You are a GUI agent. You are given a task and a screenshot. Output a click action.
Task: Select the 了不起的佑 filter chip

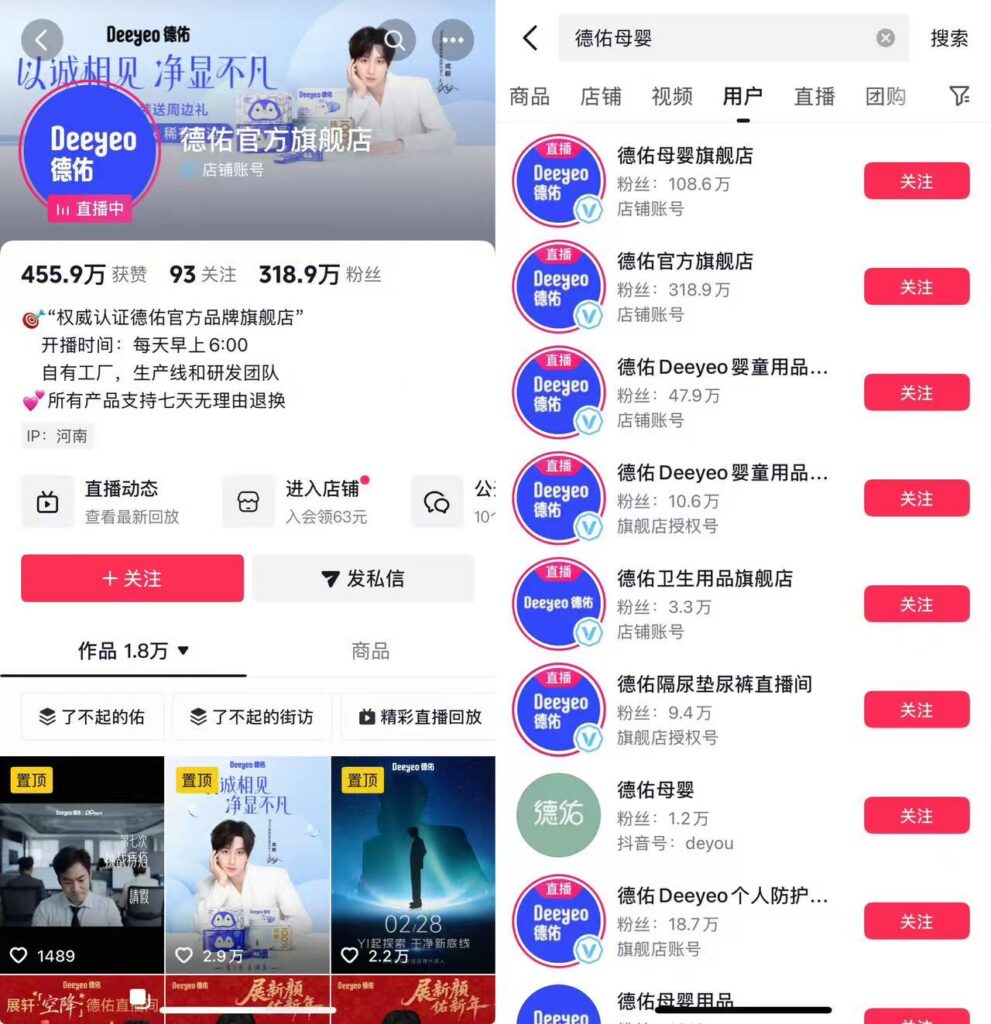coord(91,718)
